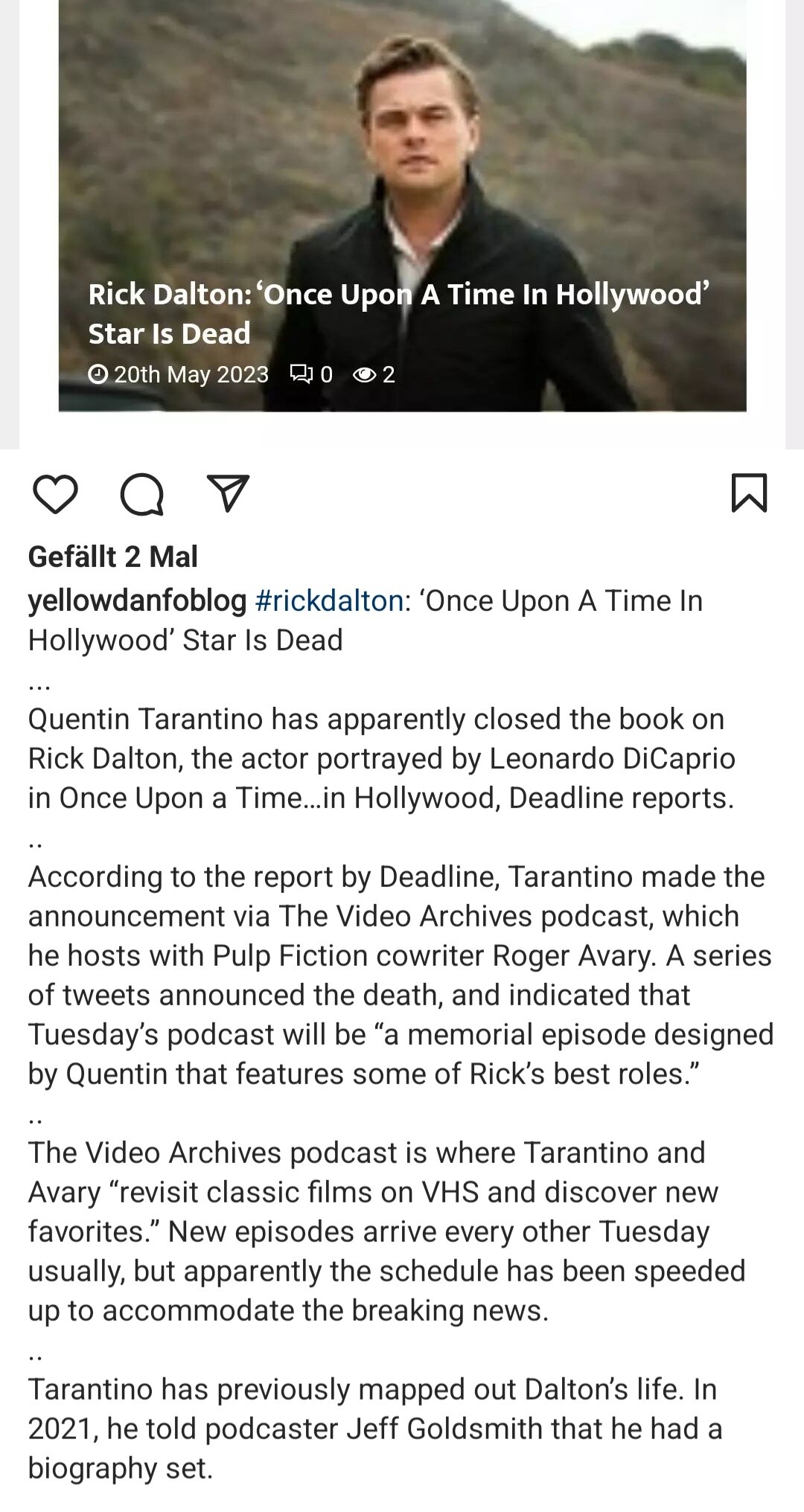Open the yellowdanfoblog profile

[x=137, y=600]
